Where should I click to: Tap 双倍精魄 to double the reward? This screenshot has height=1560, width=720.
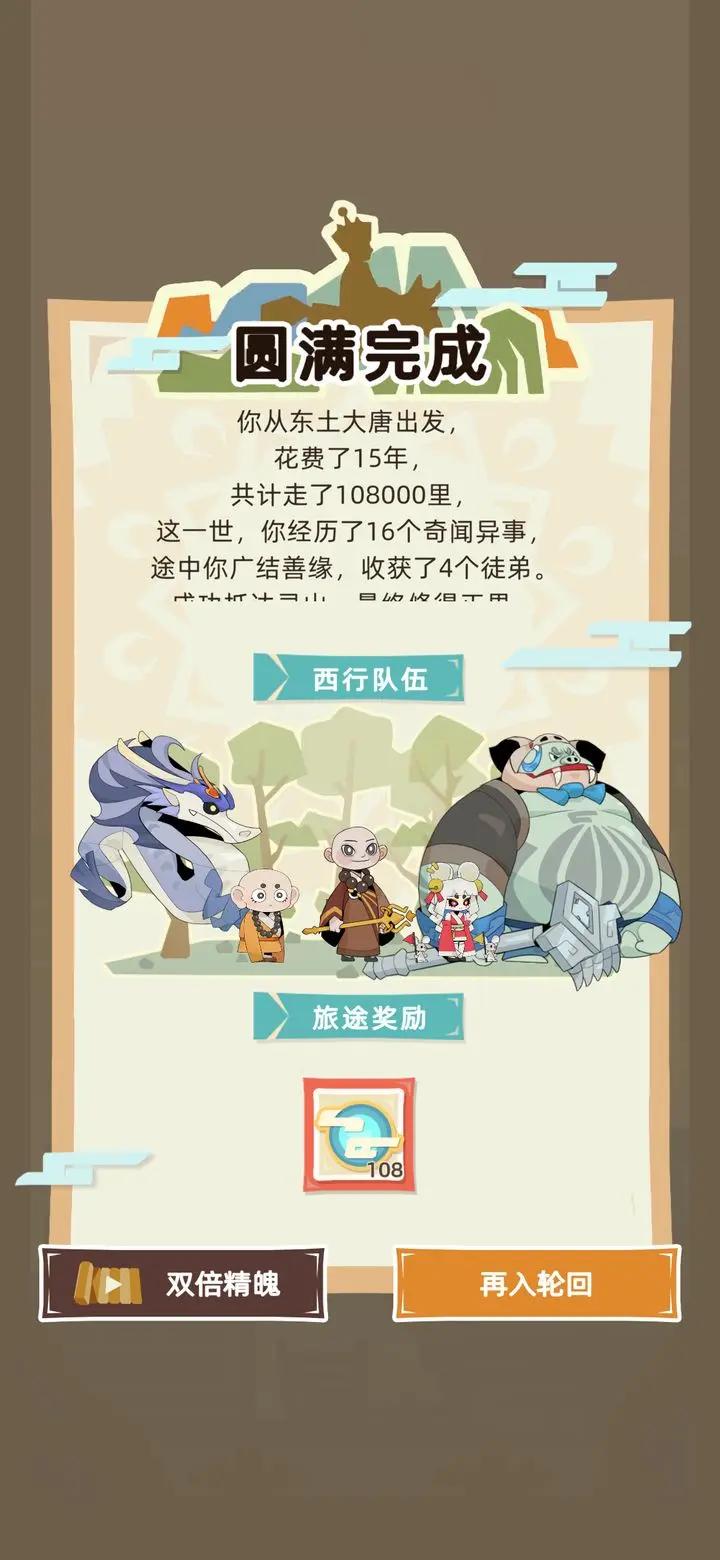pos(183,1283)
